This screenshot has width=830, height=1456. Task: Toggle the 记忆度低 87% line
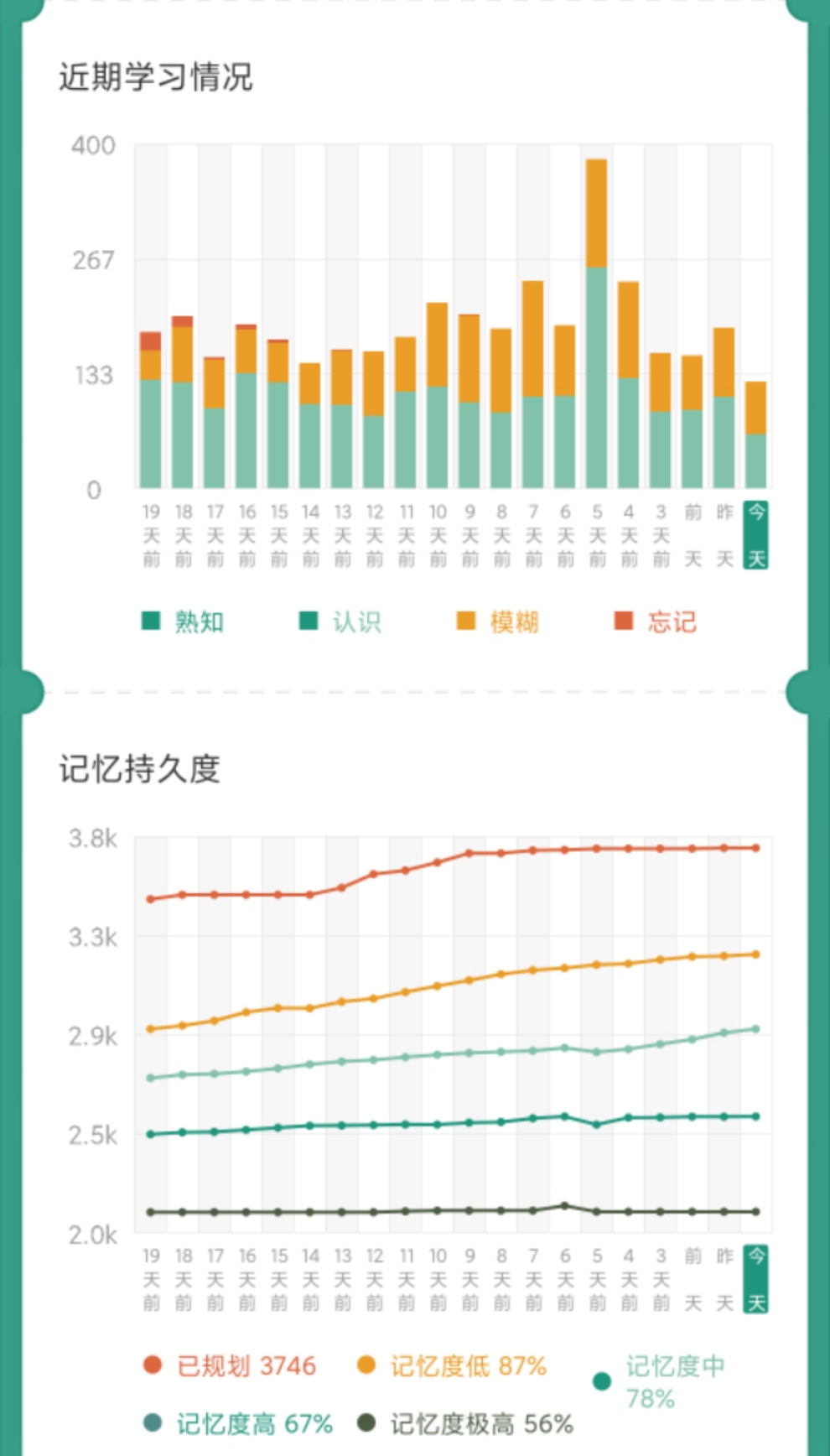(x=452, y=1366)
